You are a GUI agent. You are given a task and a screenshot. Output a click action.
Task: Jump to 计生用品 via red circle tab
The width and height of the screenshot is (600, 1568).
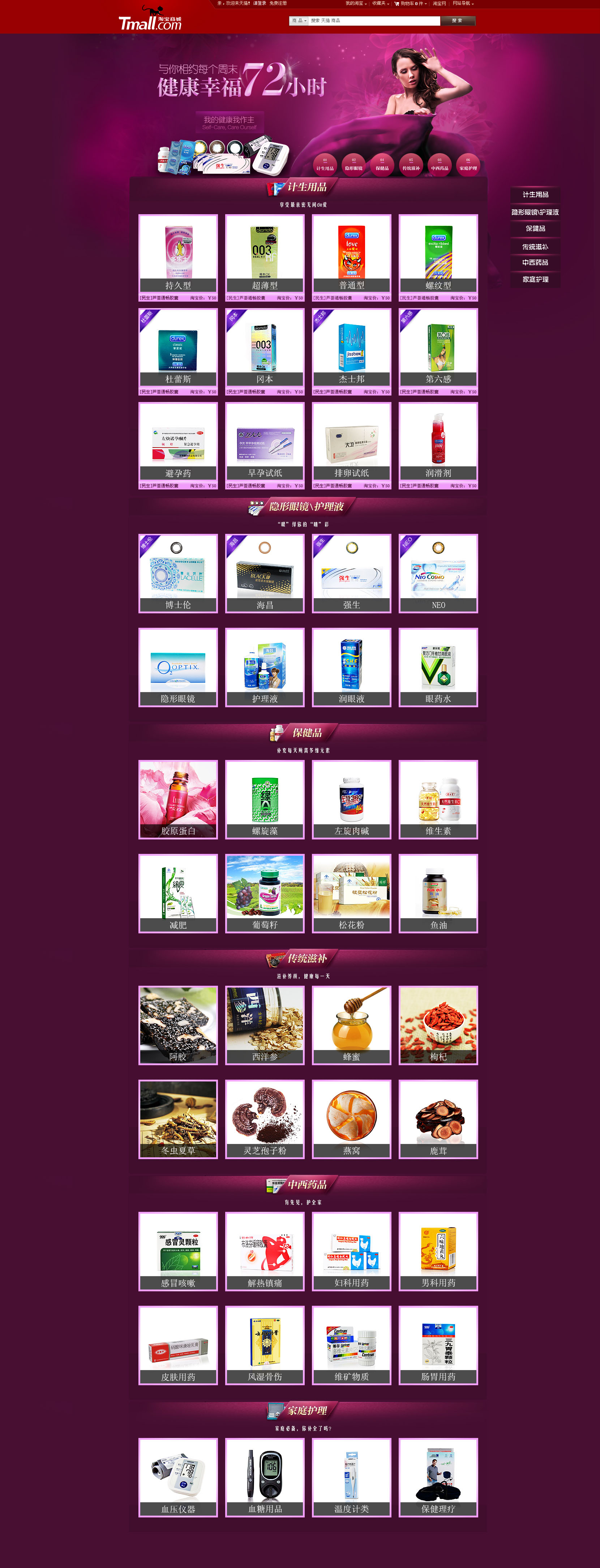tap(325, 165)
